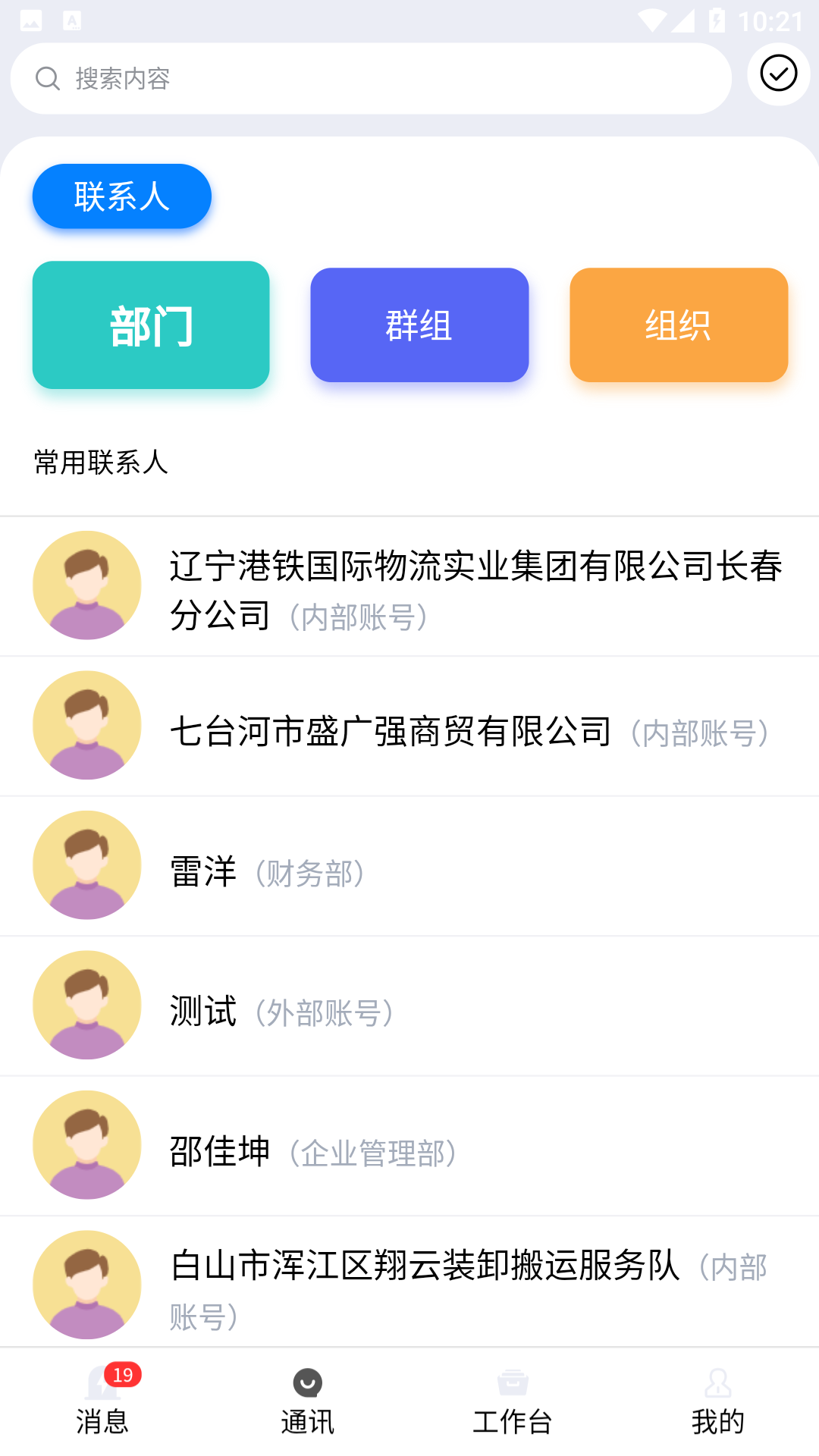Click the 搜索内容 search input field
The width and height of the screenshot is (819, 1456).
pos(372,77)
